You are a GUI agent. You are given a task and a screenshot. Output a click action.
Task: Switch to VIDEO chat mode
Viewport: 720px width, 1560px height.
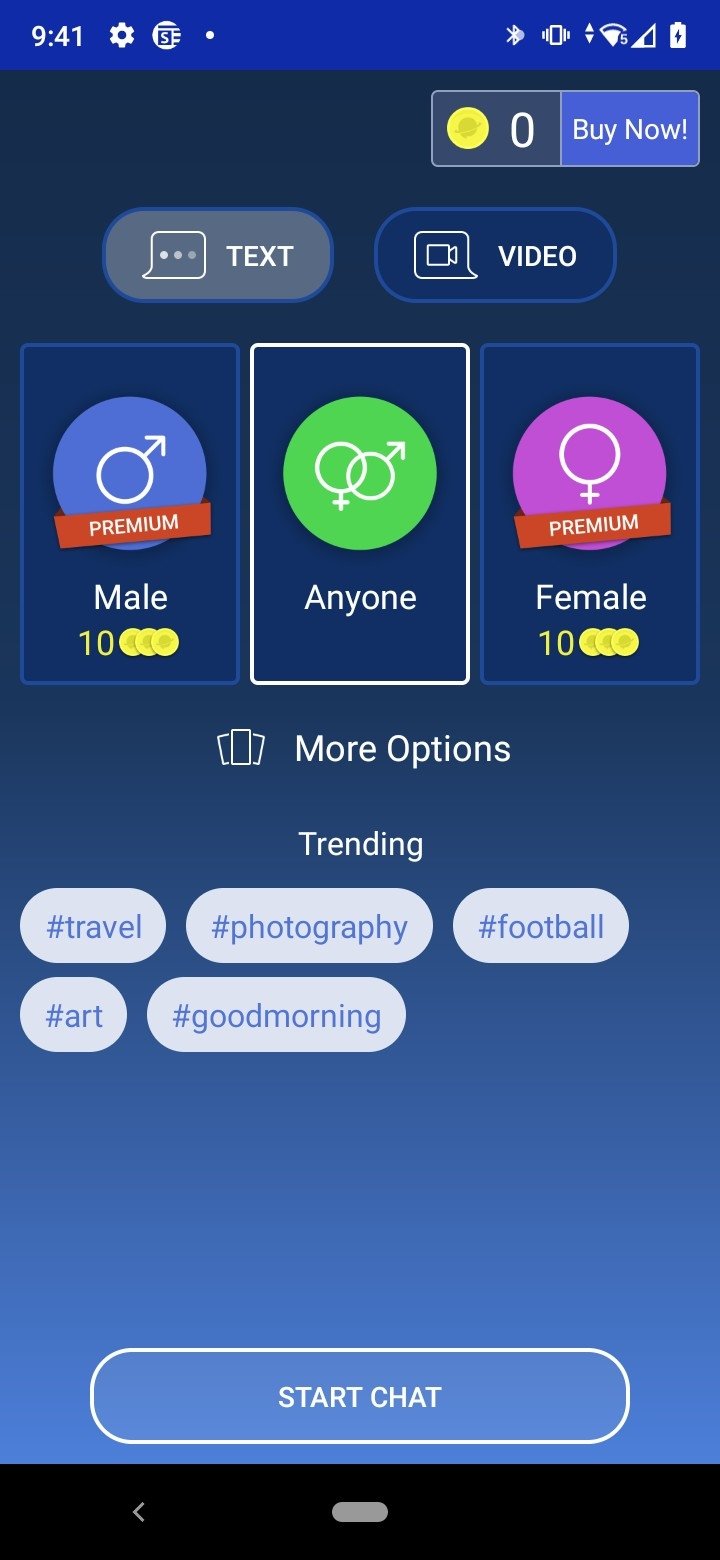(x=495, y=255)
